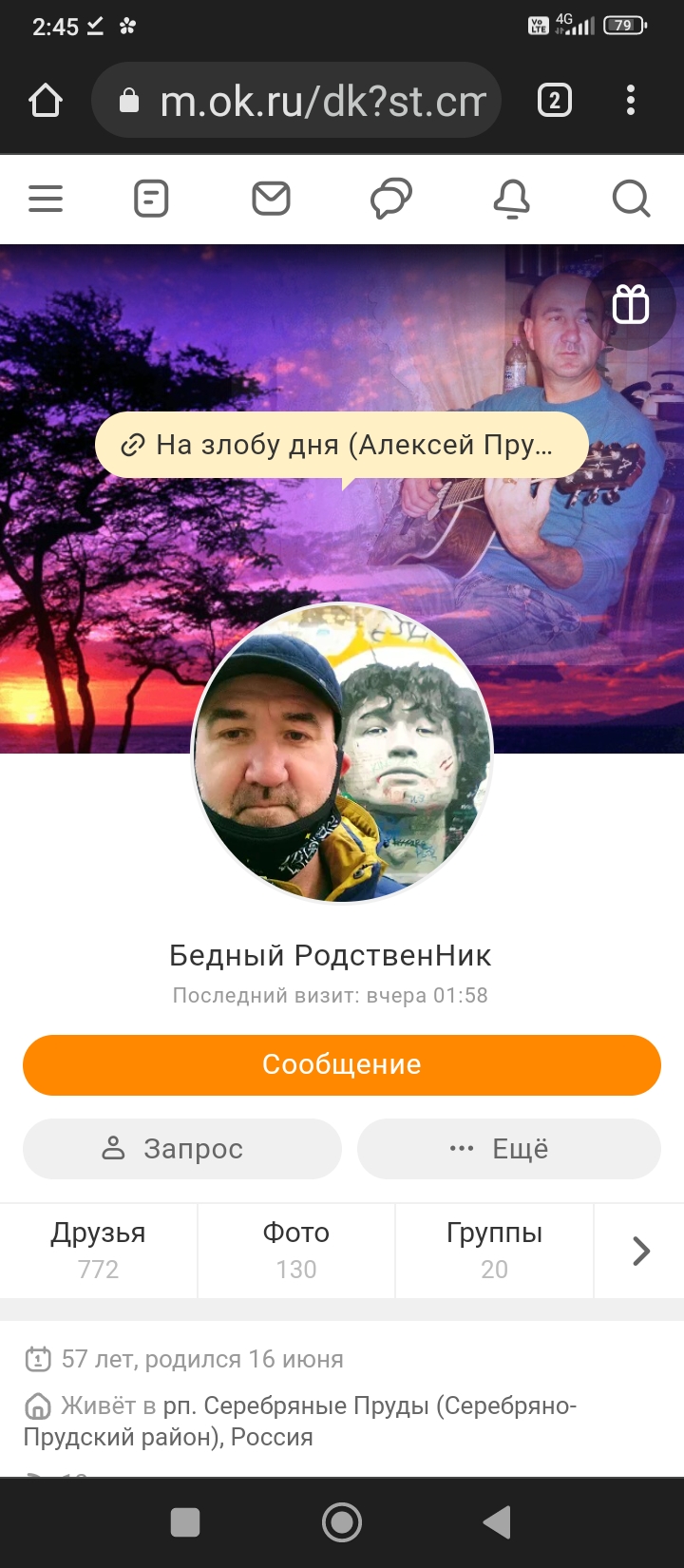The width and height of the screenshot is (684, 1568).
Task: Send a friend Запрос
Action: (x=182, y=1149)
